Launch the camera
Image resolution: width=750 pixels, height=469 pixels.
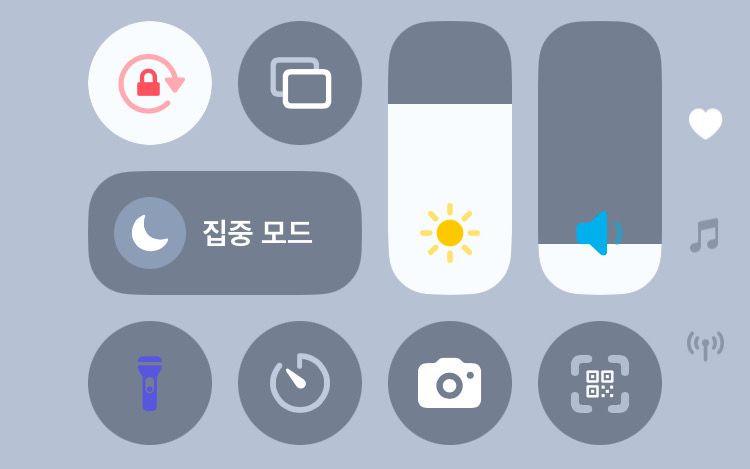pos(450,383)
